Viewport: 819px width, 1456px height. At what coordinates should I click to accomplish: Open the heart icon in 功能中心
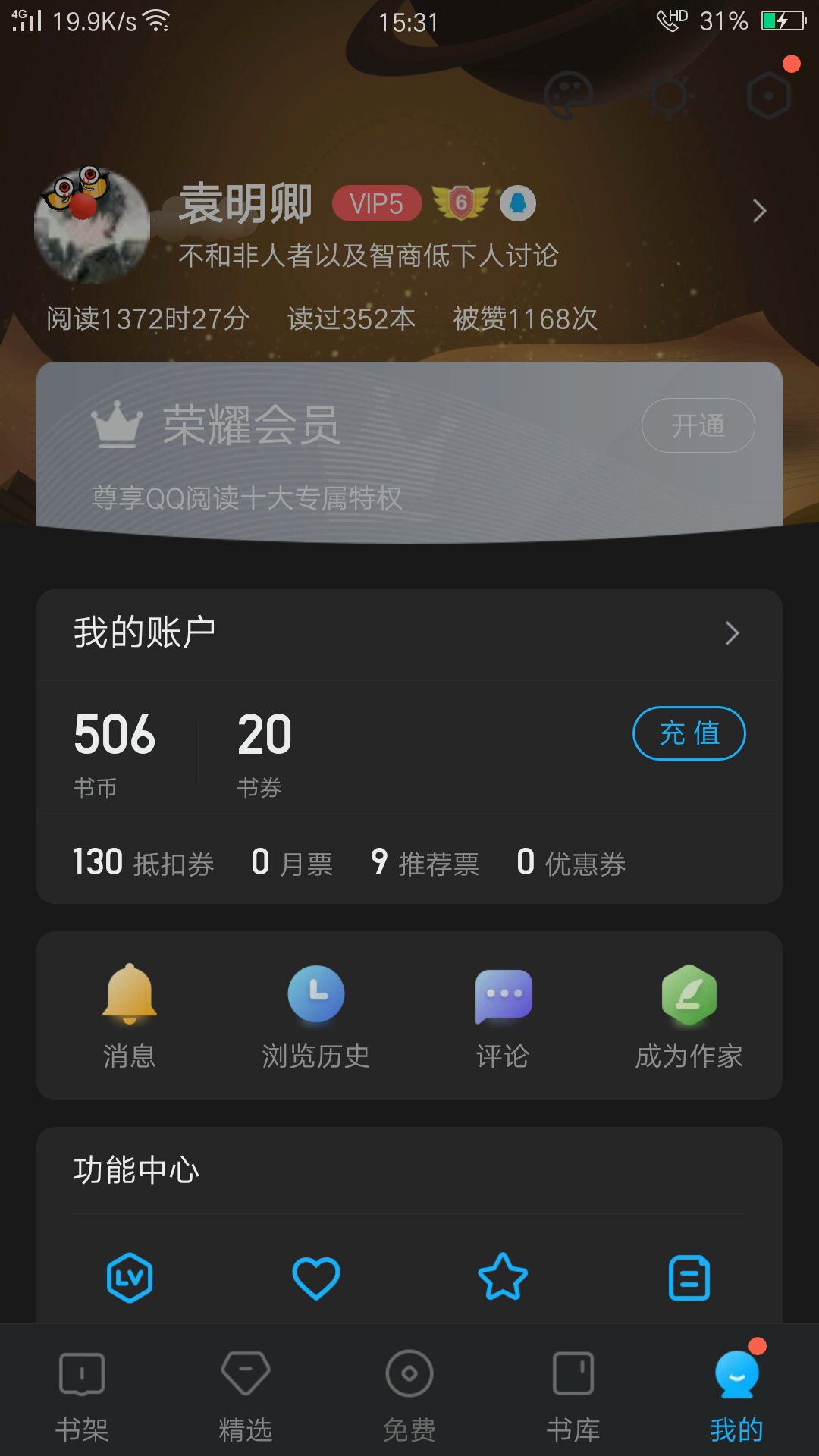click(x=316, y=1278)
